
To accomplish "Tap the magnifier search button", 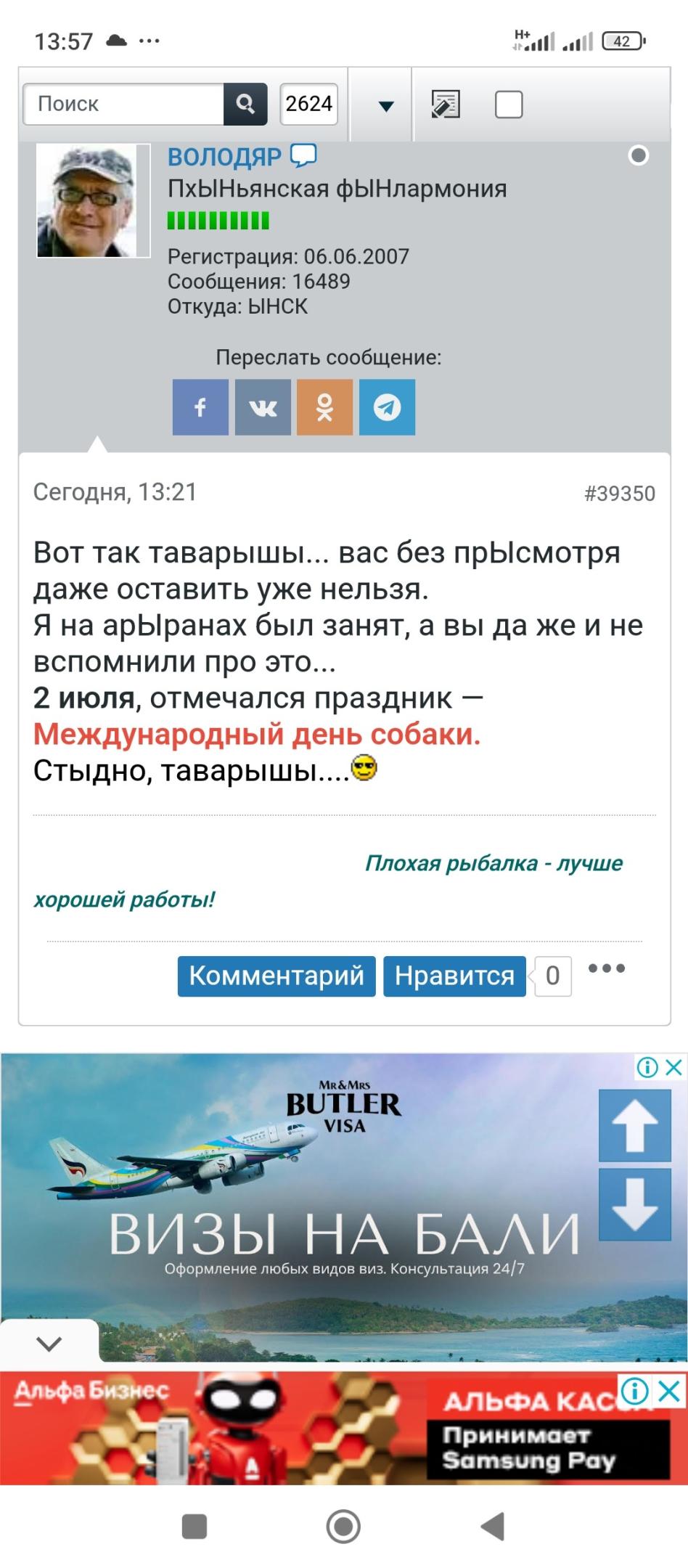I will click(245, 104).
